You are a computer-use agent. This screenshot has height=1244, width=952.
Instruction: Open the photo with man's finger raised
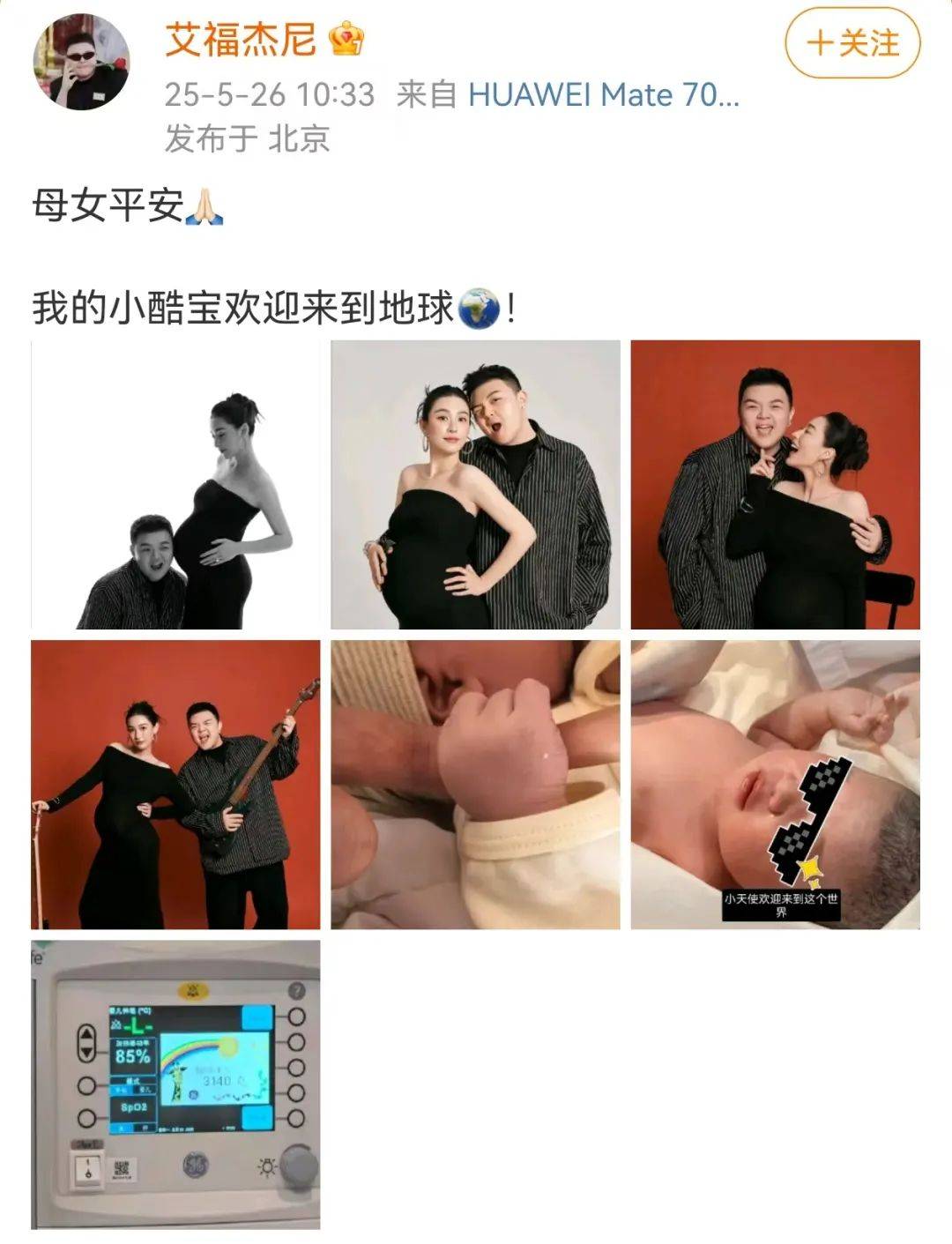[x=775, y=485]
